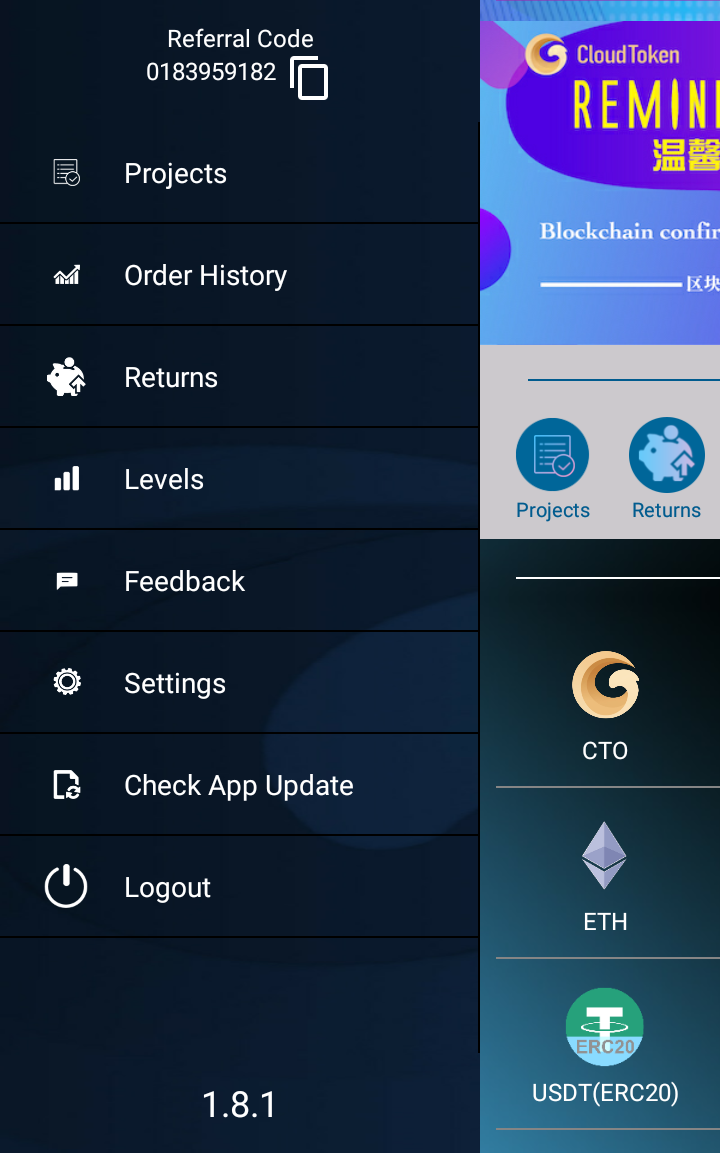The height and width of the screenshot is (1153, 720).
Task: Open the ETH wallet
Action: point(606,876)
